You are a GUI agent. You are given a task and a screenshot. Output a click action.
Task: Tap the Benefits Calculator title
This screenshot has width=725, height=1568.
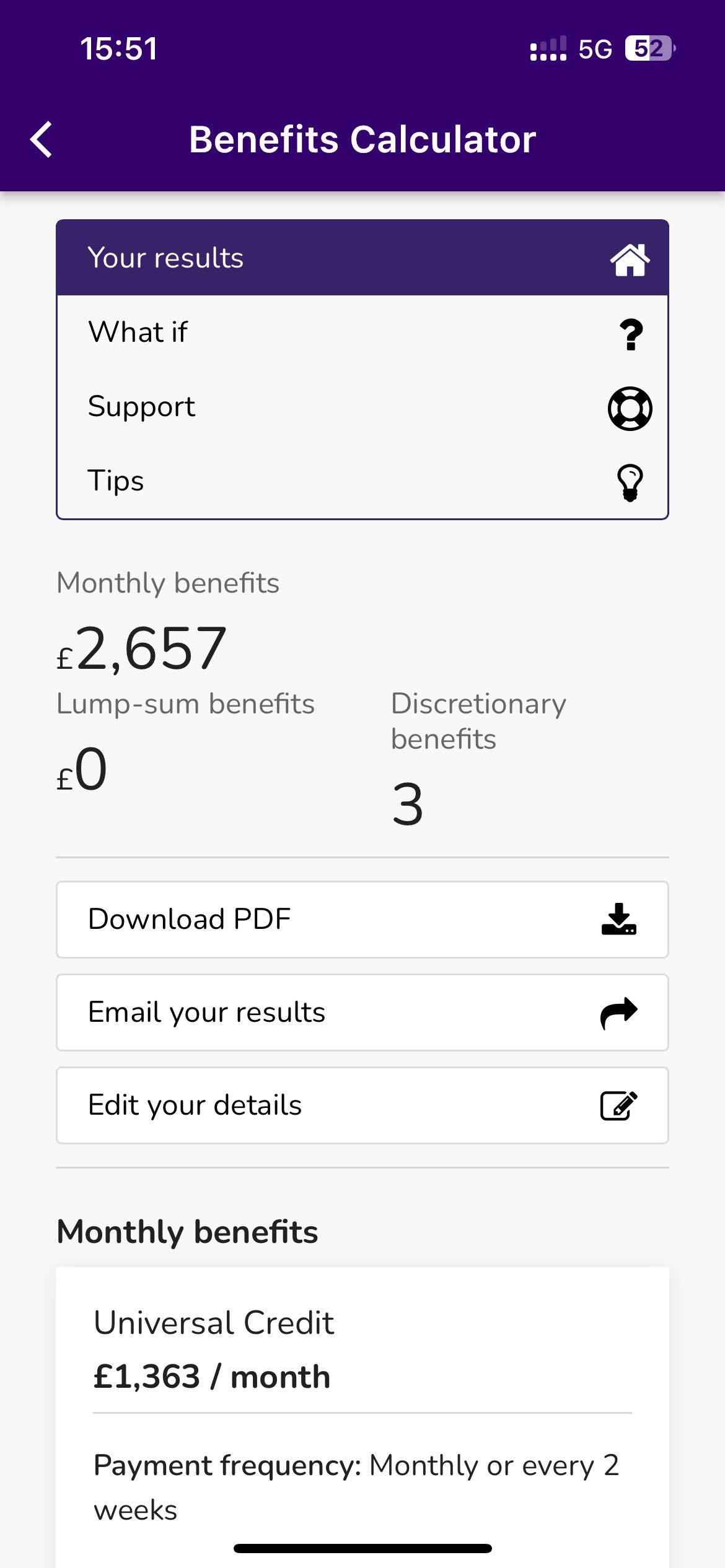pos(362,140)
